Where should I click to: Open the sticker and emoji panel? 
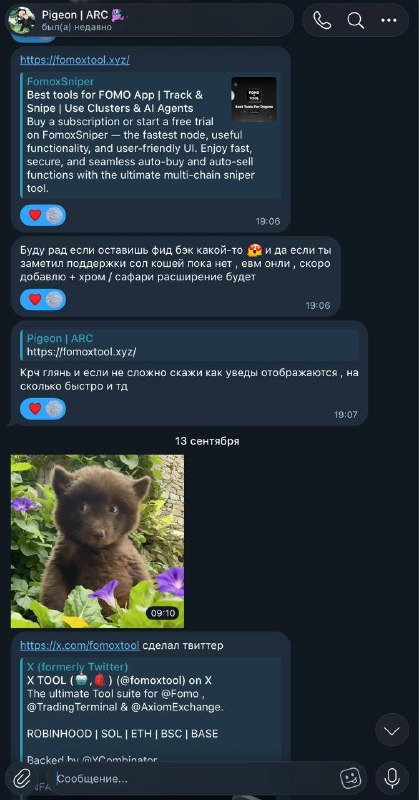[351, 779]
